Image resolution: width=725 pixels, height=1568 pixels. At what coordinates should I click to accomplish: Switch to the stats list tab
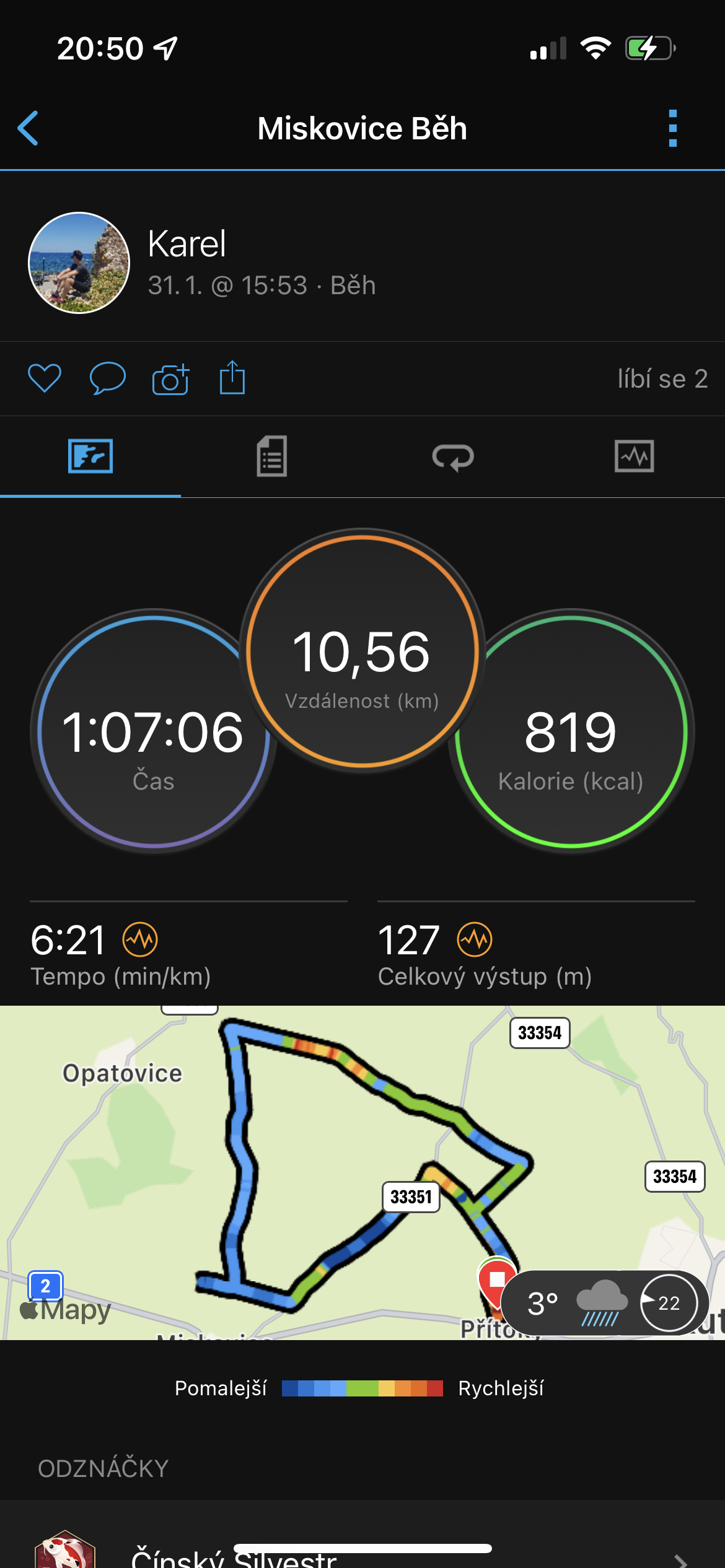(271, 456)
